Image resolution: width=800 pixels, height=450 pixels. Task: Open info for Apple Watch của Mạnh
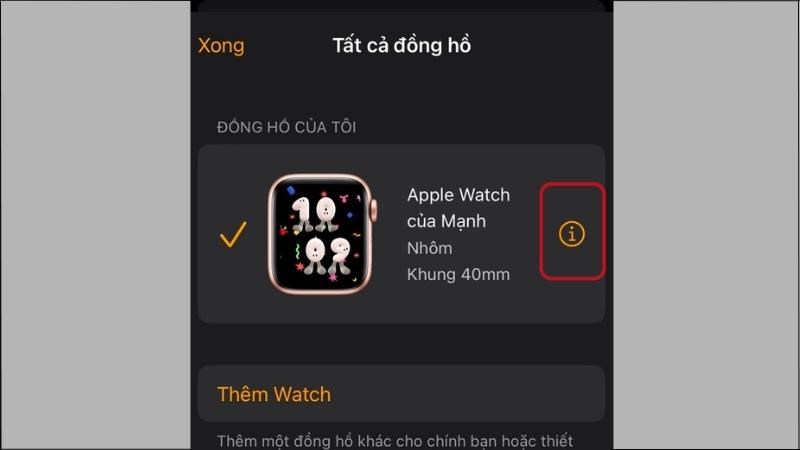[x=571, y=234]
